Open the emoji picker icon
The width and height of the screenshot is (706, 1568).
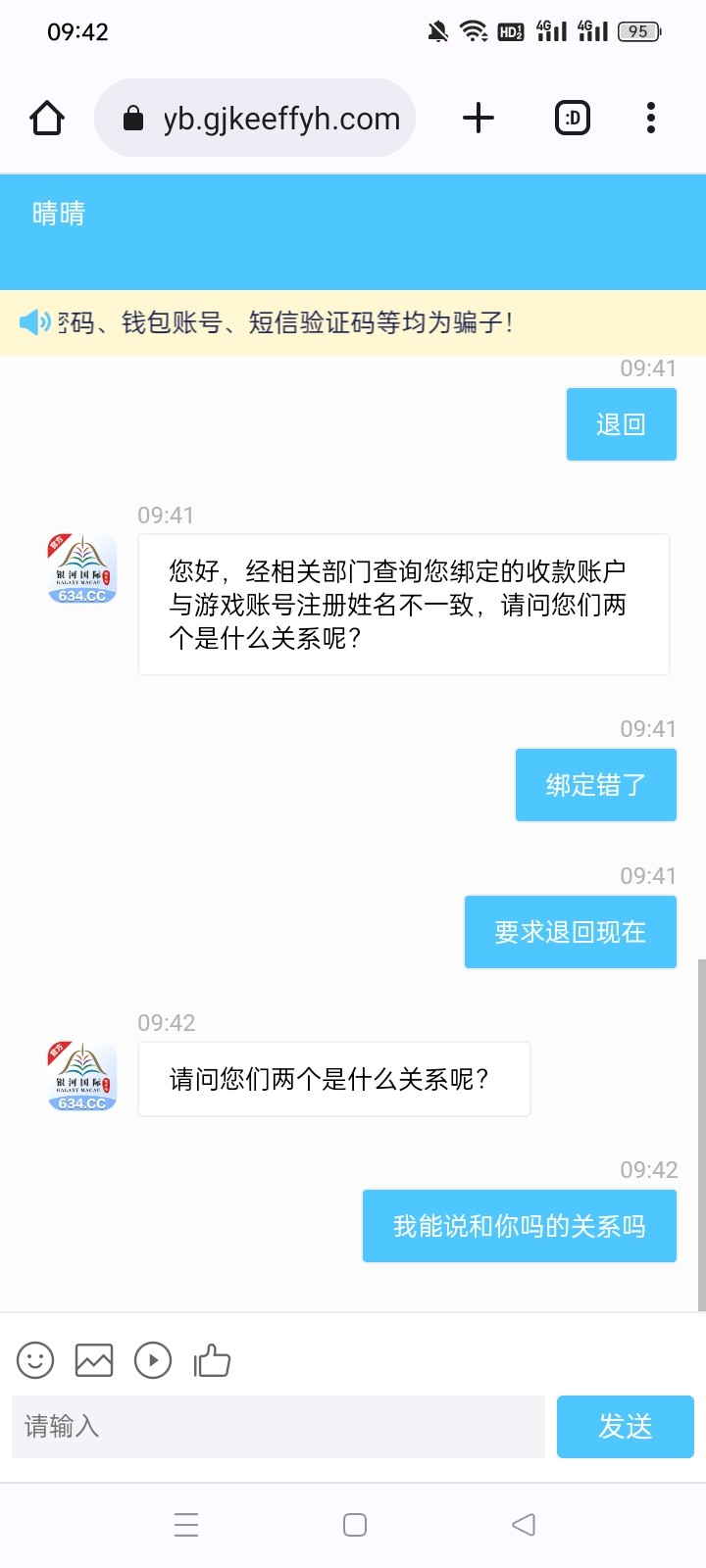point(35,1360)
